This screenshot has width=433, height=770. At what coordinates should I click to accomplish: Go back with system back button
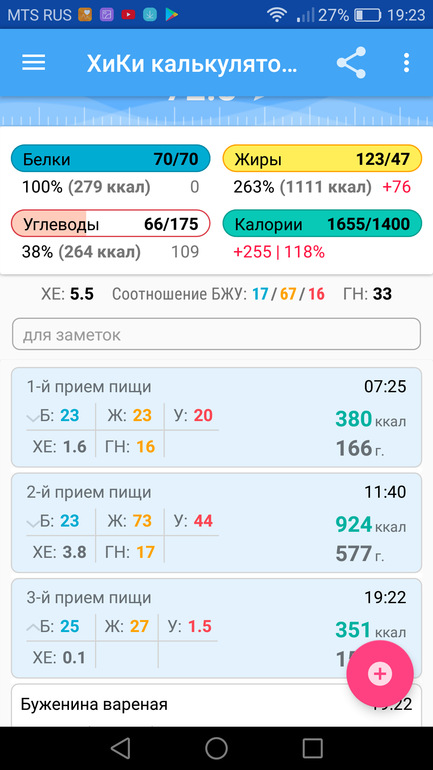point(120,748)
